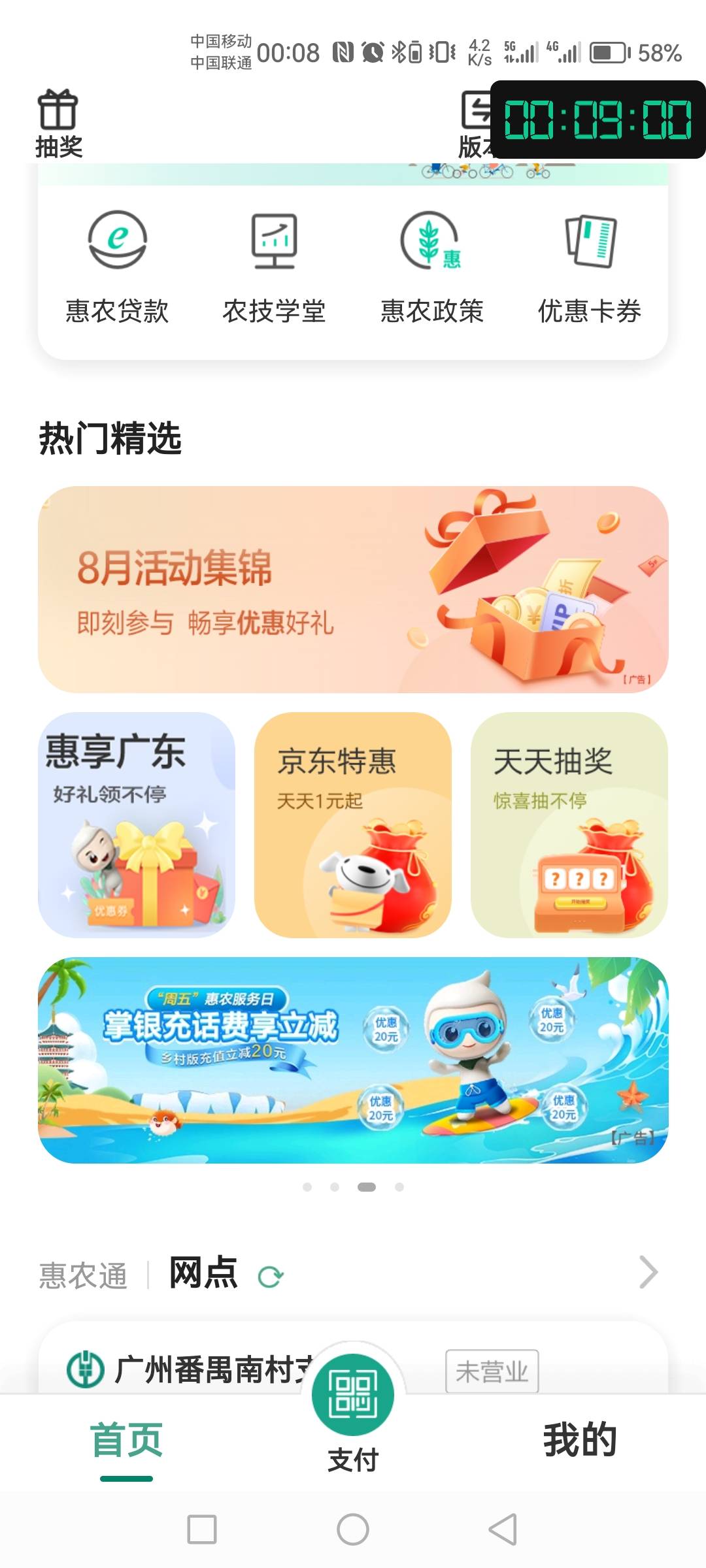Select the 网点 tab
Viewport: 706px width, 1568px height.
point(203,1273)
